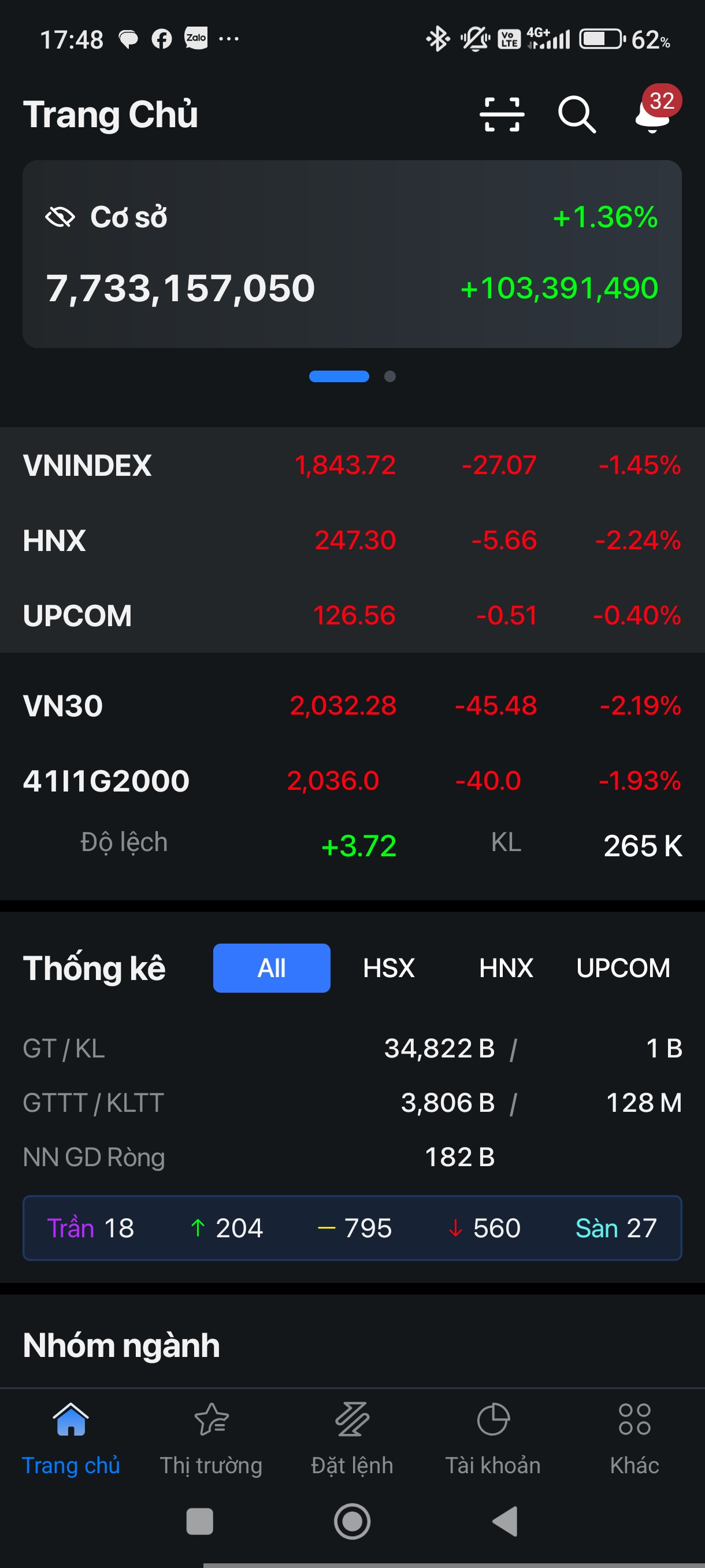
Task: Open the notifications bell
Action: point(652,114)
